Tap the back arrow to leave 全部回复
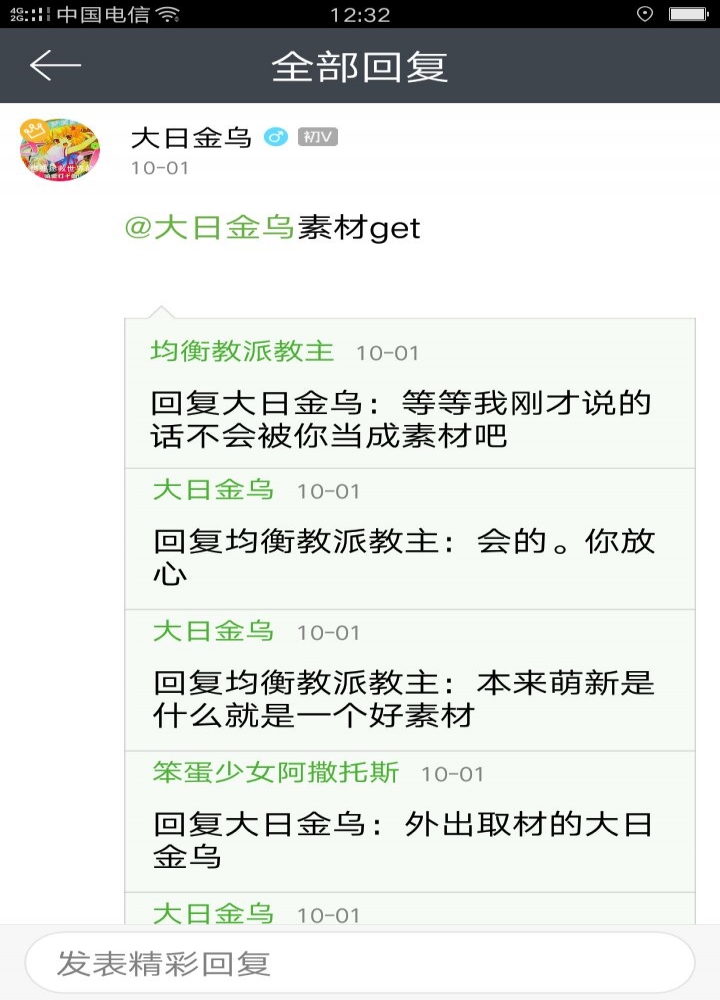Viewport: 720px width, 1000px height. (55, 65)
